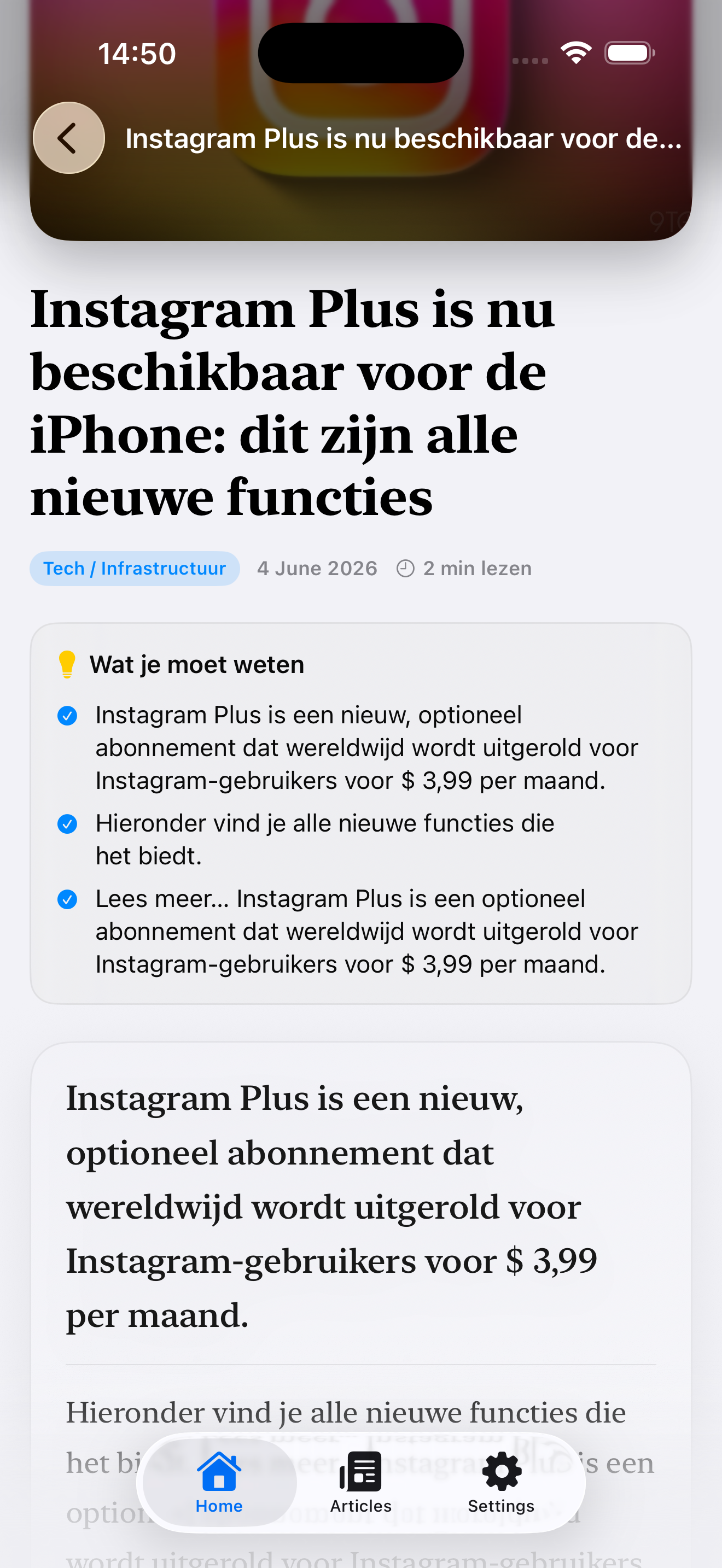Open the Settings tab
This screenshot has width=722, height=1568.
pyautogui.click(x=501, y=1482)
